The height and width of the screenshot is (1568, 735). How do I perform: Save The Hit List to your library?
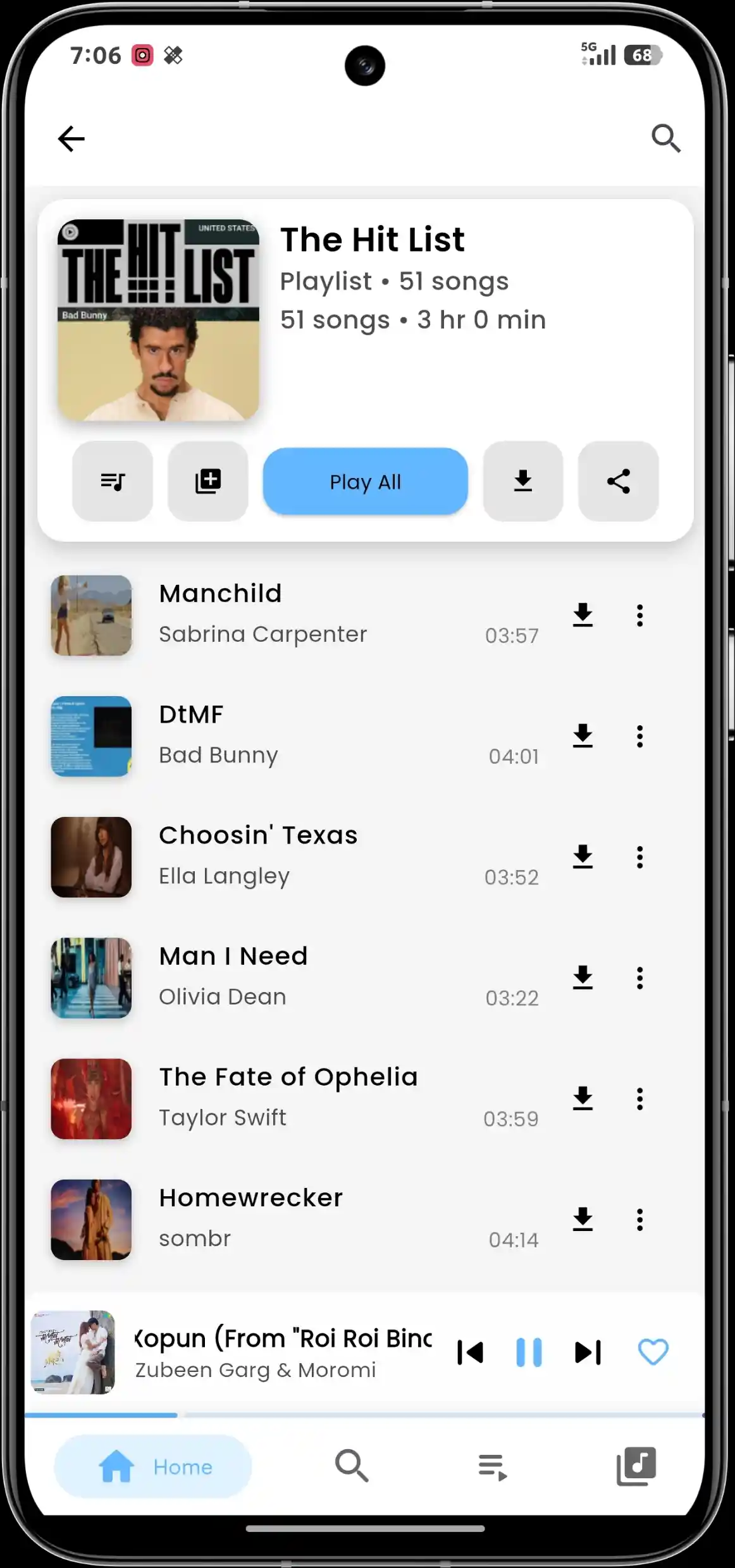coord(207,481)
